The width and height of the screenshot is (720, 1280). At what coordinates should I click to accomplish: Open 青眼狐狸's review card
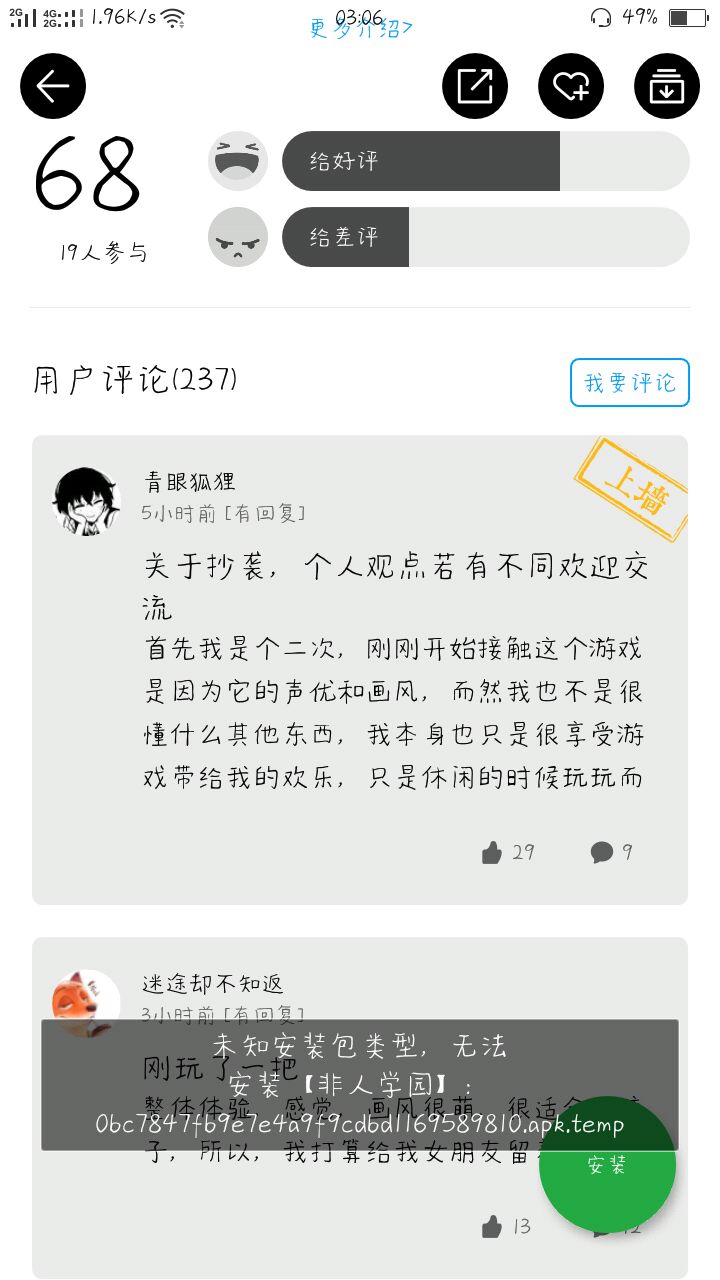[395, 670]
